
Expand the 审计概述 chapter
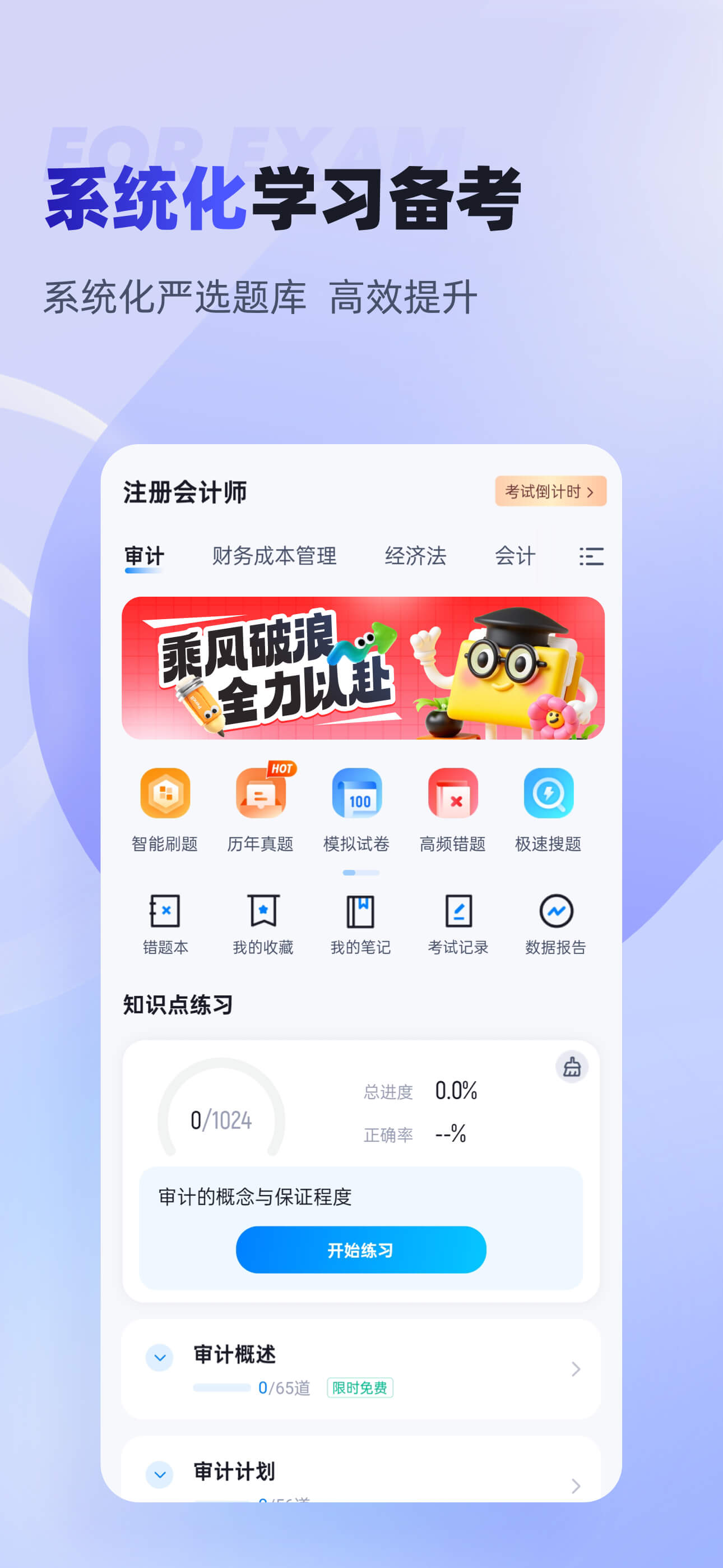tap(159, 1357)
